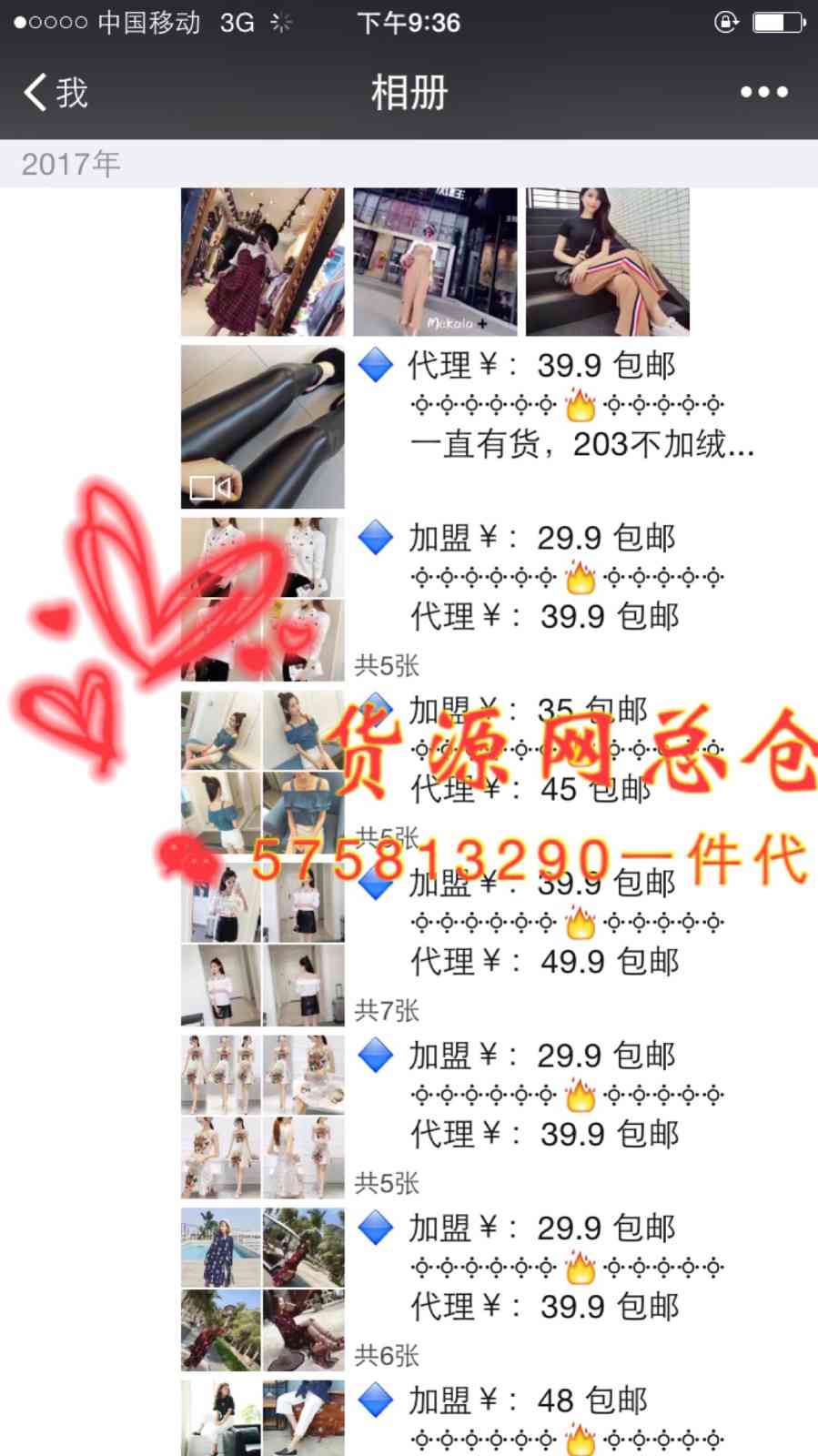The image size is (818, 1456).
Task: Play the black leather pants video
Action: (x=262, y=427)
